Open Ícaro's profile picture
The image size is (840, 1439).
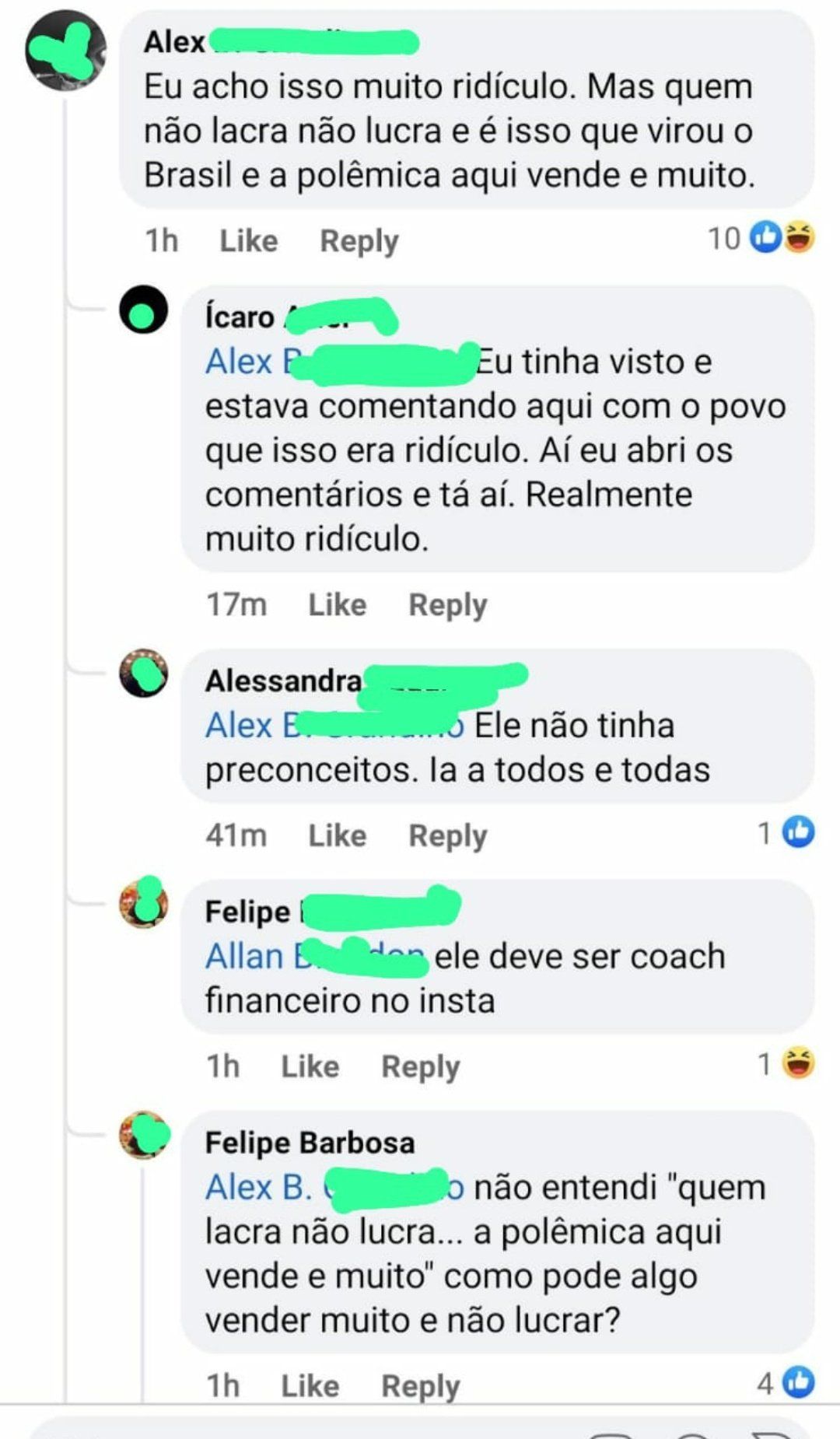[143, 310]
